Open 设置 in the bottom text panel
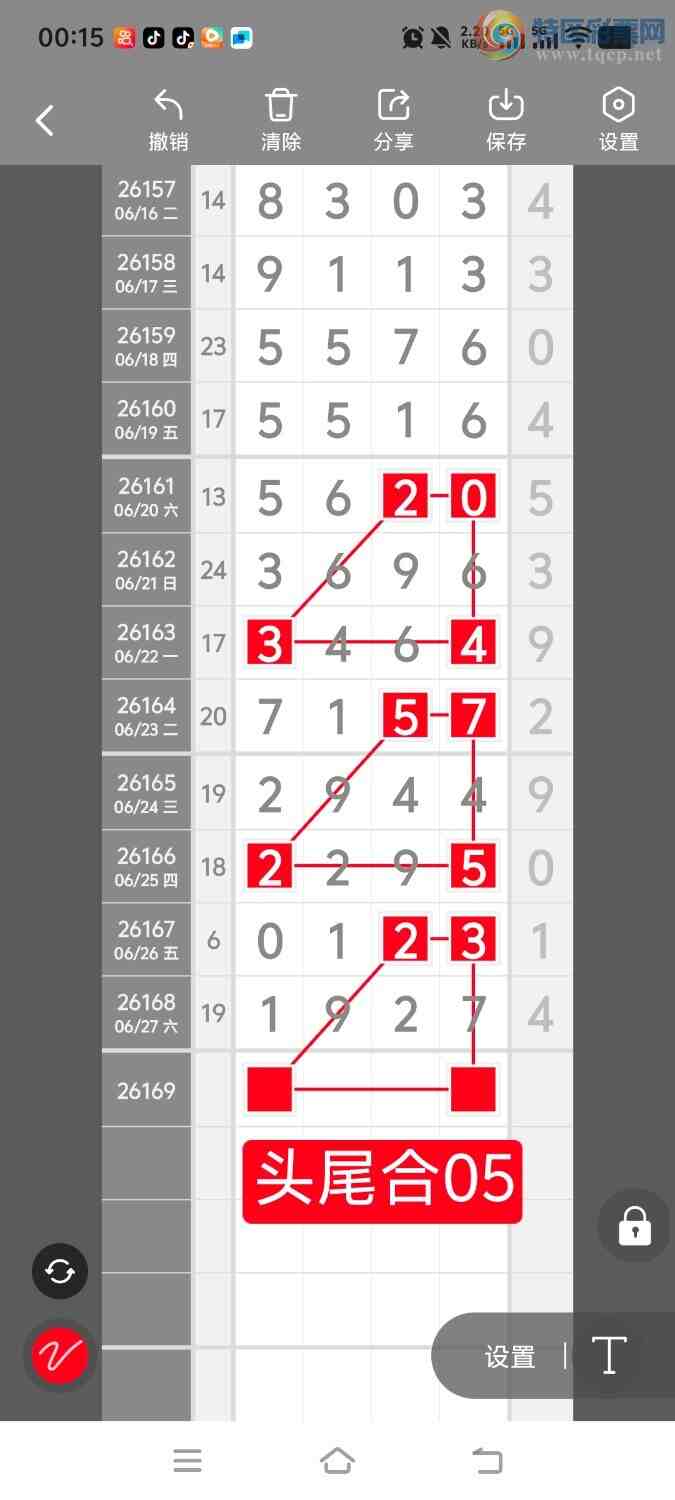 tap(510, 1357)
